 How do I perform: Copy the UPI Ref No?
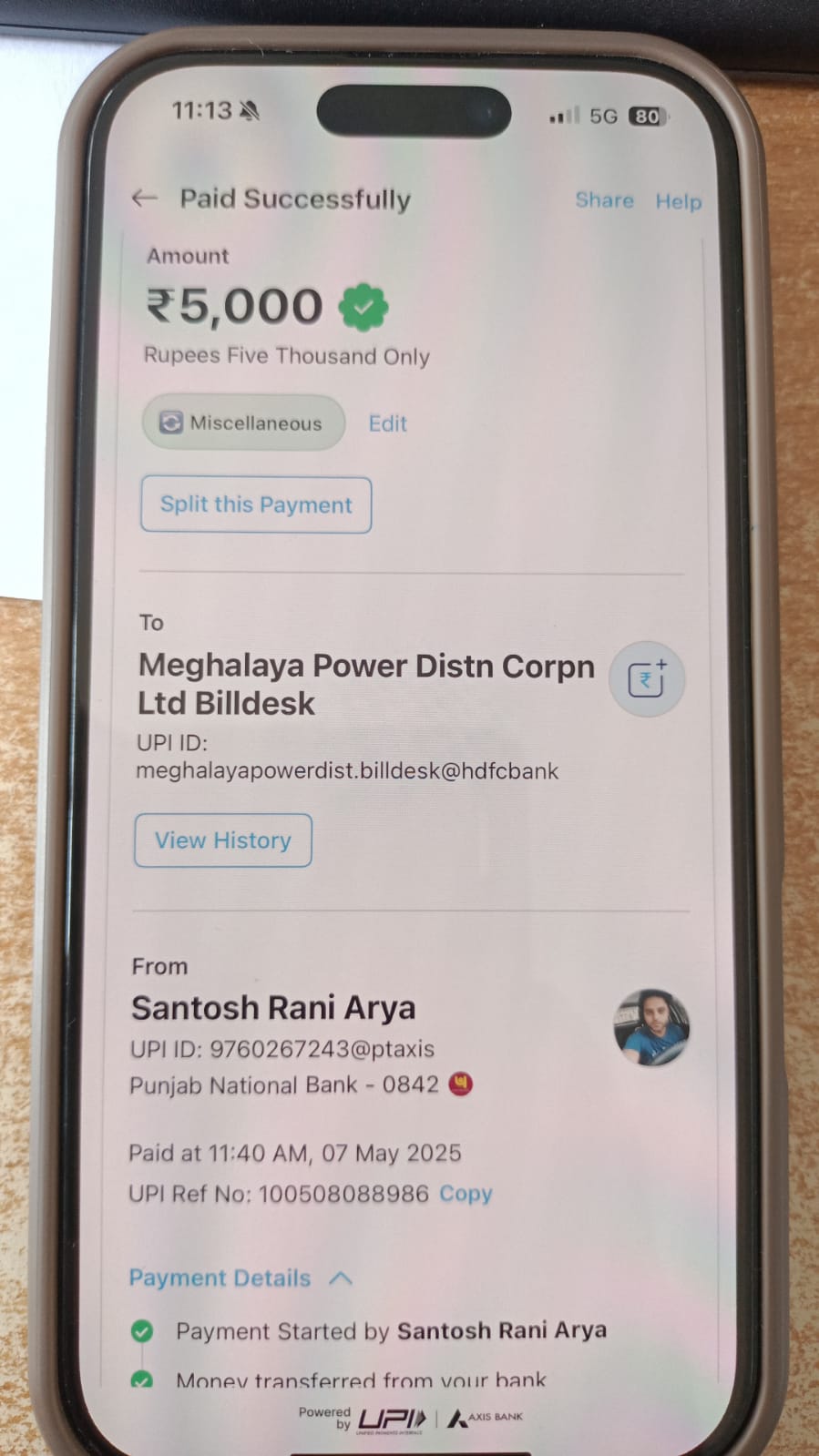coord(466,1194)
